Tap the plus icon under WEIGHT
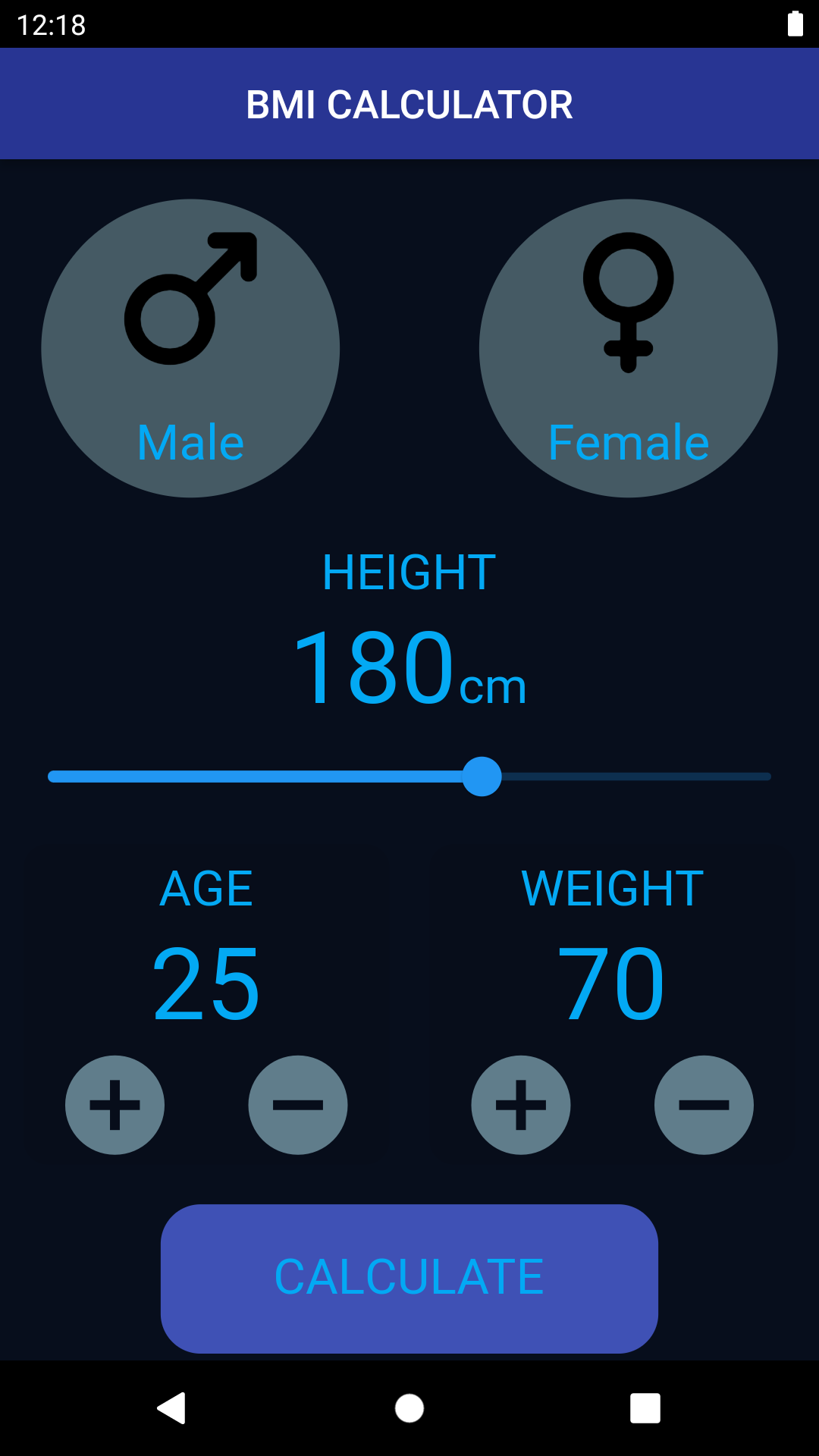Viewport: 819px width, 1456px height. coord(520,1104)
